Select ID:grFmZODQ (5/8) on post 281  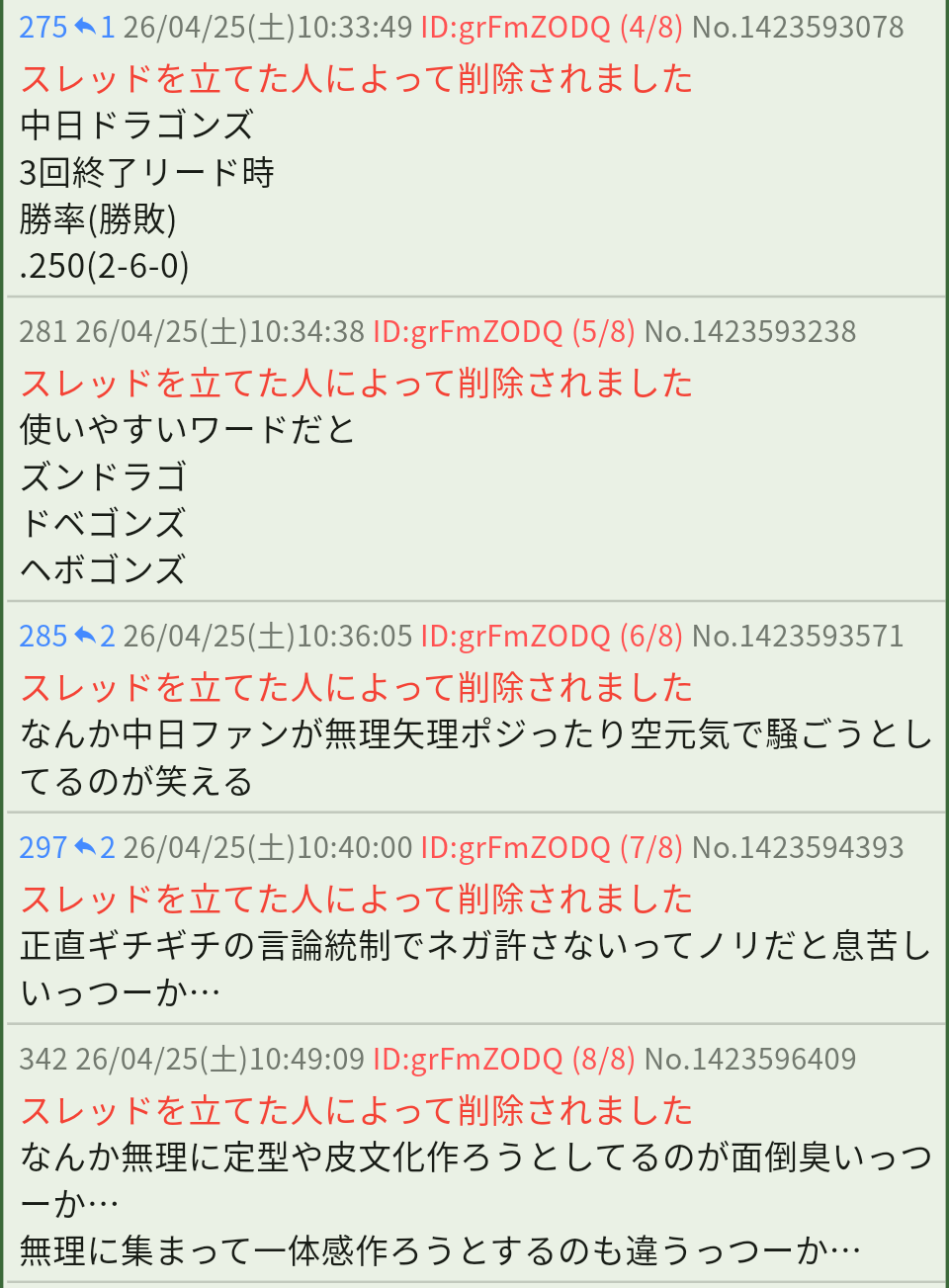[503, 331]
